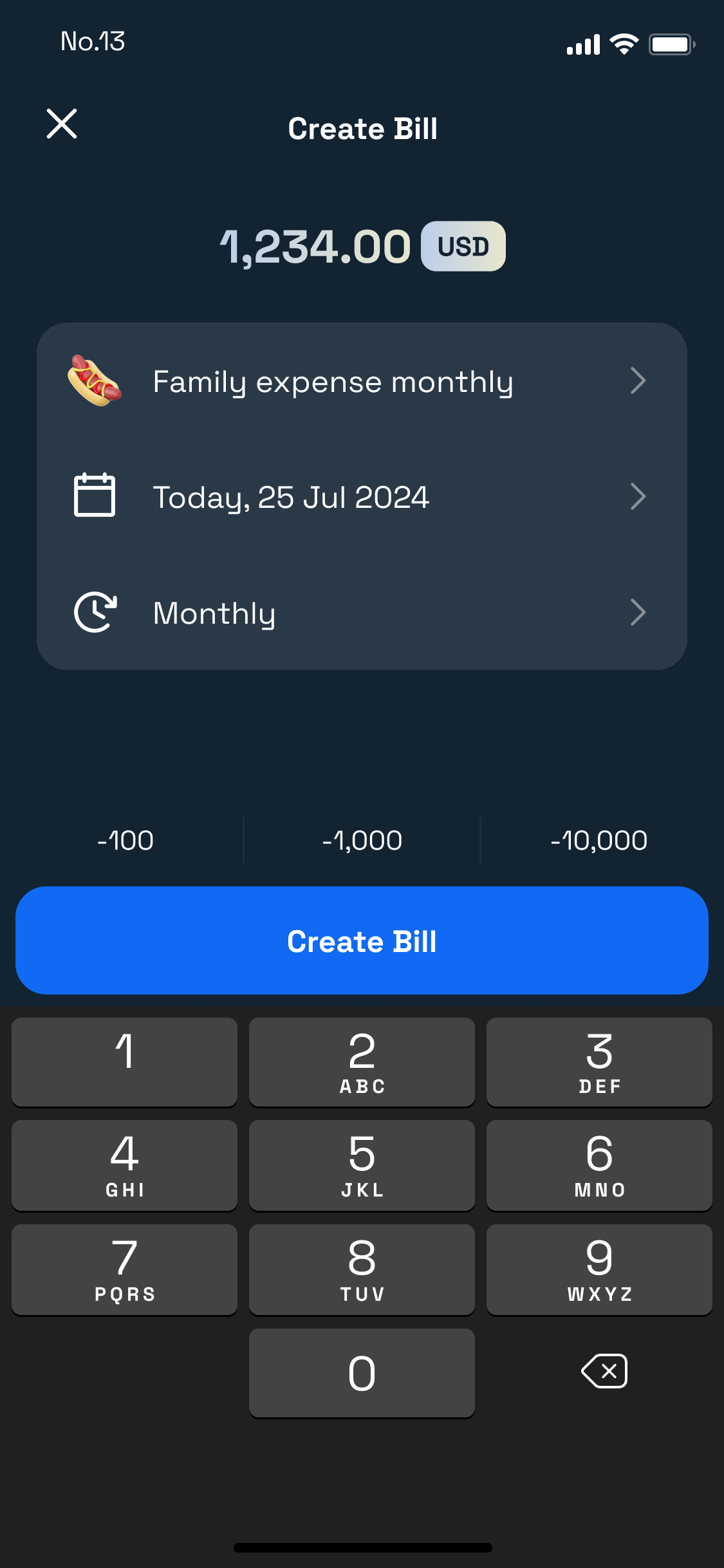Enter digit 3 on the keypad
724x1568 pixels.
click(x=599, y=1062)
